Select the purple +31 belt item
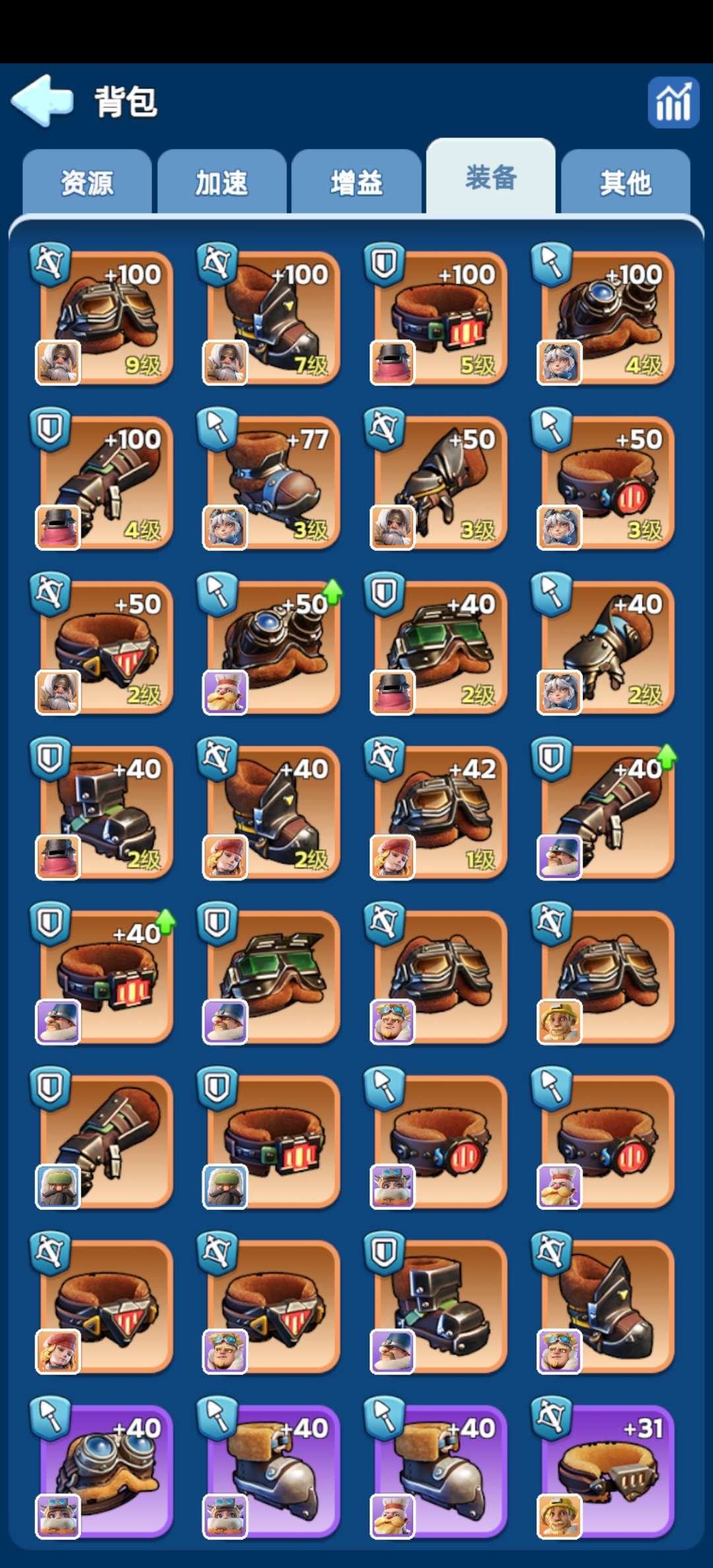Viewport: 713px width, 1568px height. pos(607,1471)
